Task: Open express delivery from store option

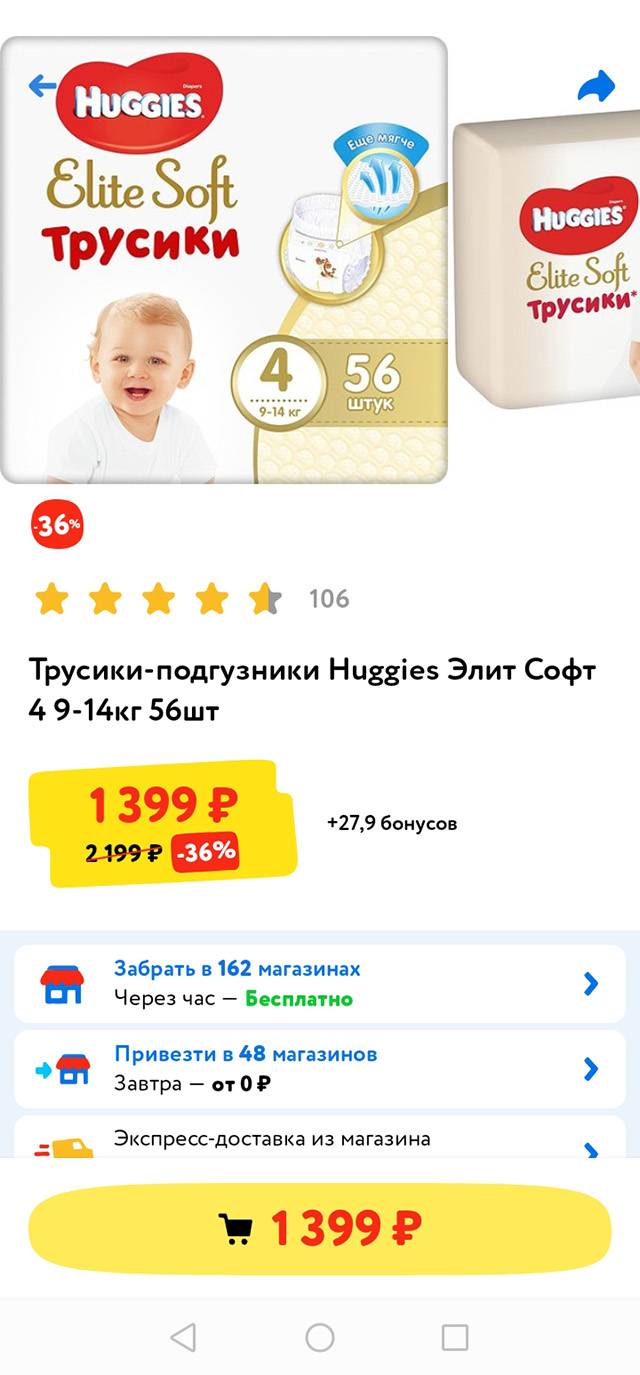Action: point(319,1140)
